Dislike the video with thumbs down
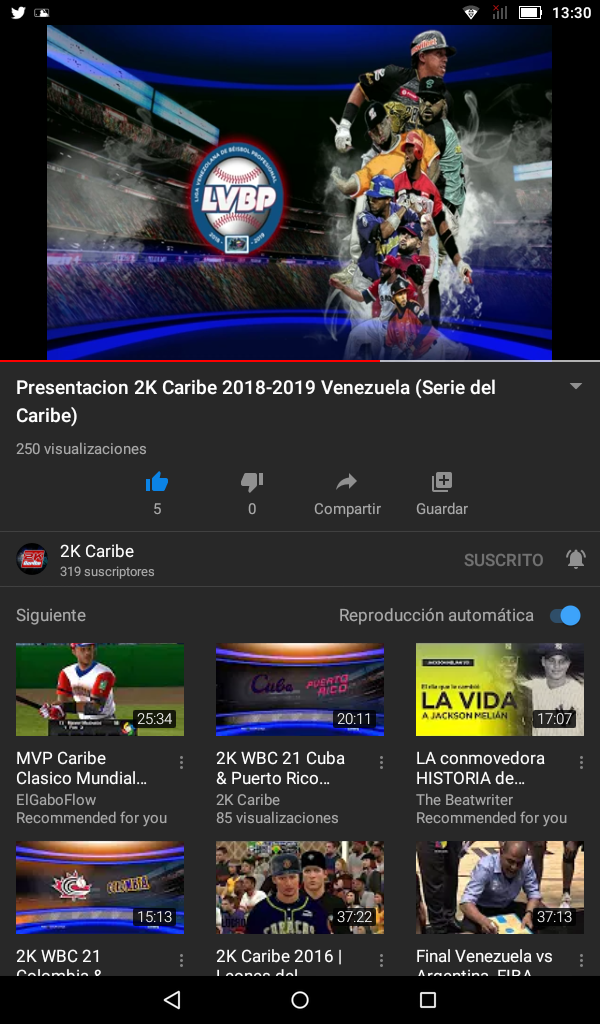Image resolution: width=600 pixels, height=1024 pixels. point(252,483)
